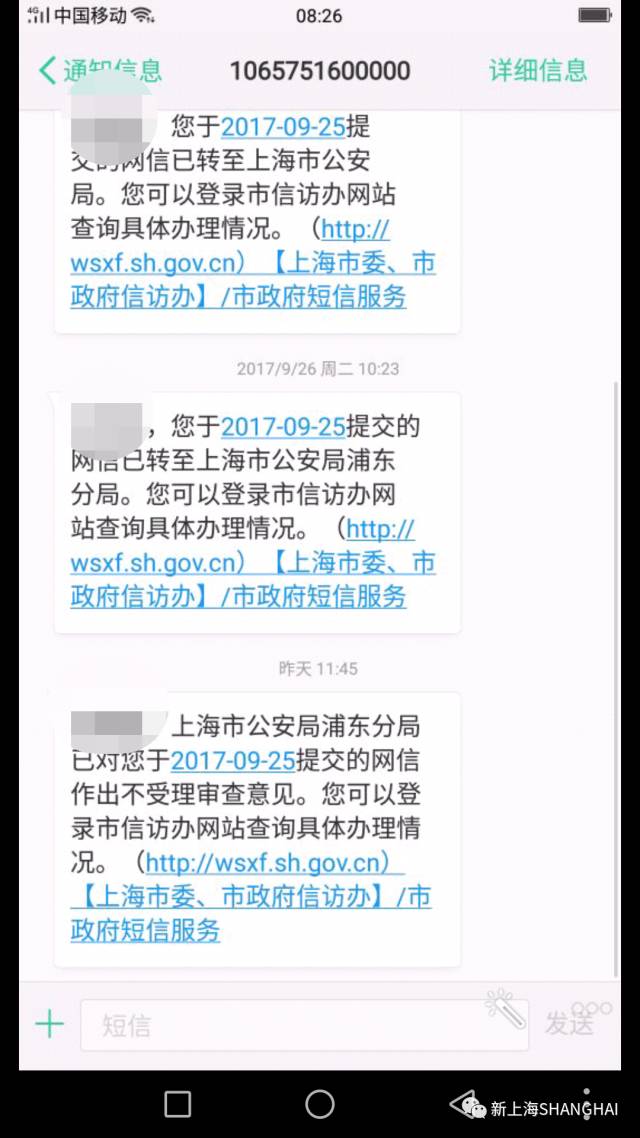Tap the 2017-09-25 date in the 10:23 message
Viewport: 640px width, 1138px height.
[x=283, y=427]
